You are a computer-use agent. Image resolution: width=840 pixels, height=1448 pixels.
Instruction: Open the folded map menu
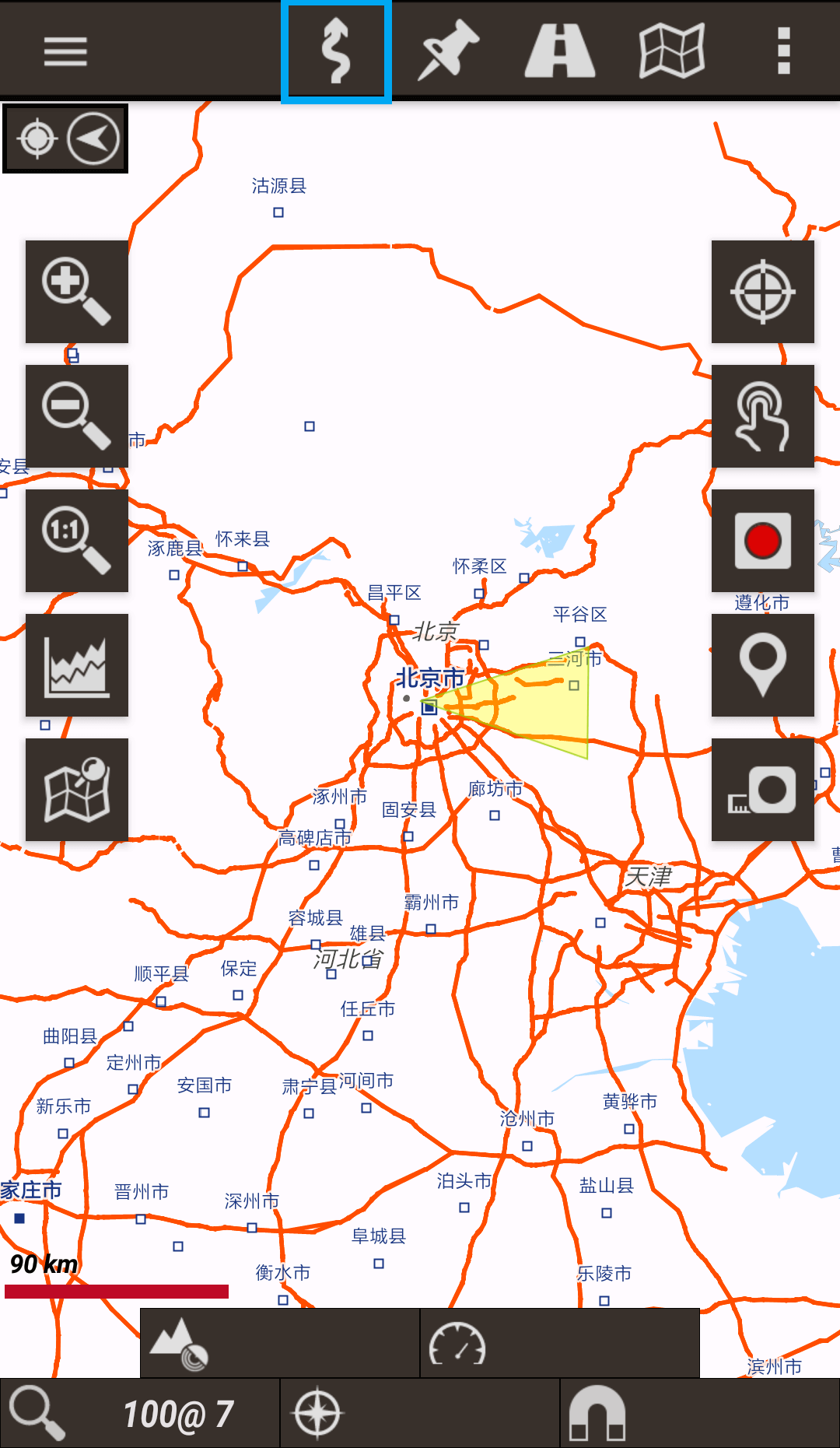tap(672, 51)
